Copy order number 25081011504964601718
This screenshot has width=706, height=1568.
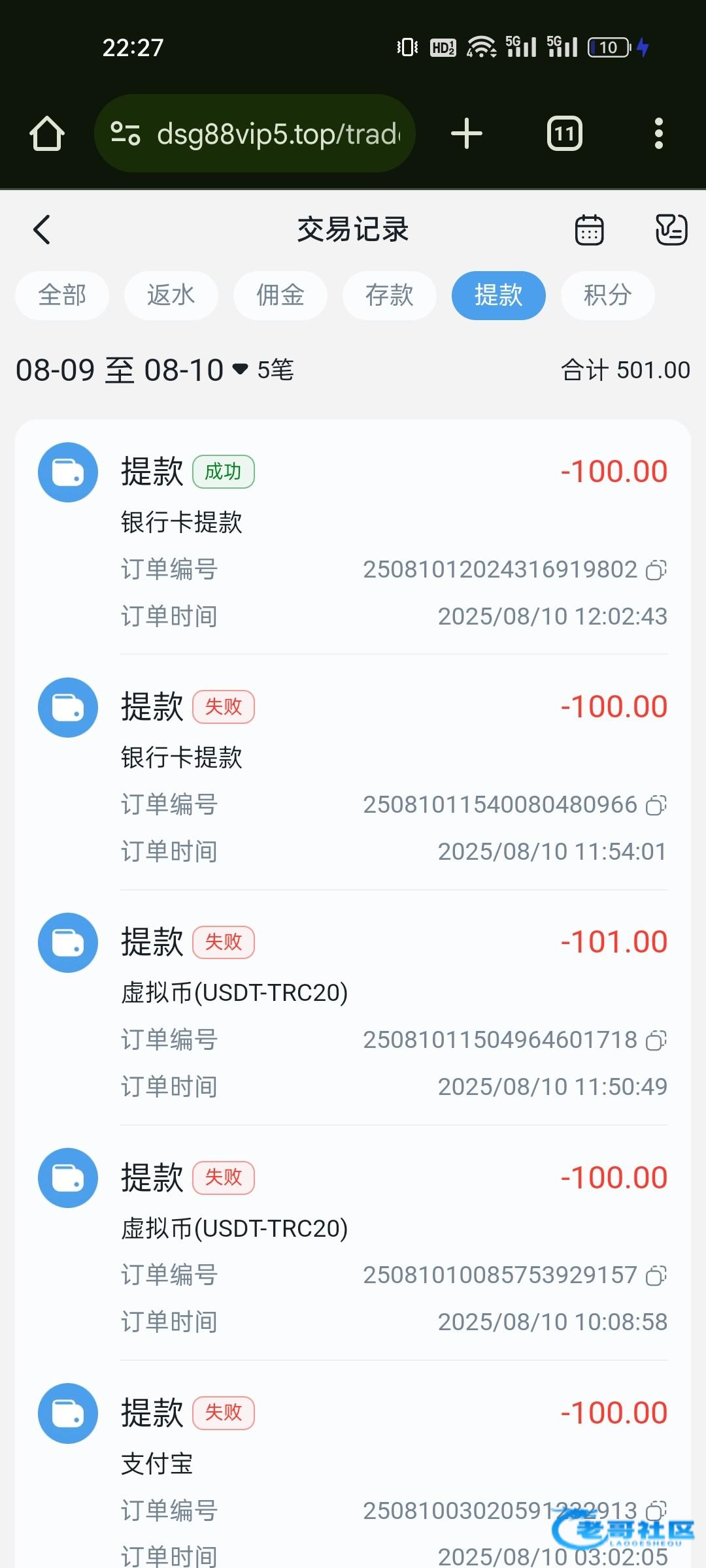tap(656, 1041)
